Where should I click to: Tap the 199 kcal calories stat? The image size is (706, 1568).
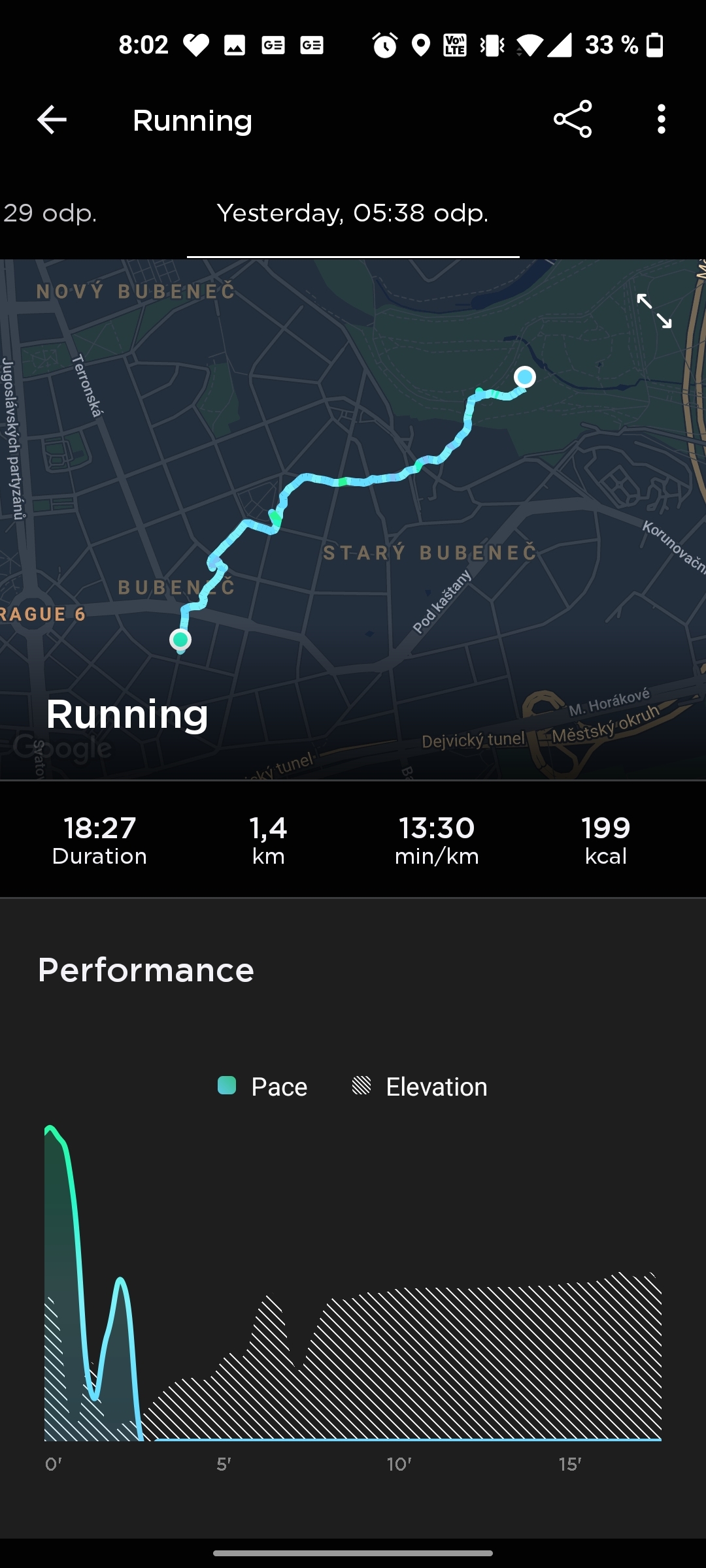[605, 840]
